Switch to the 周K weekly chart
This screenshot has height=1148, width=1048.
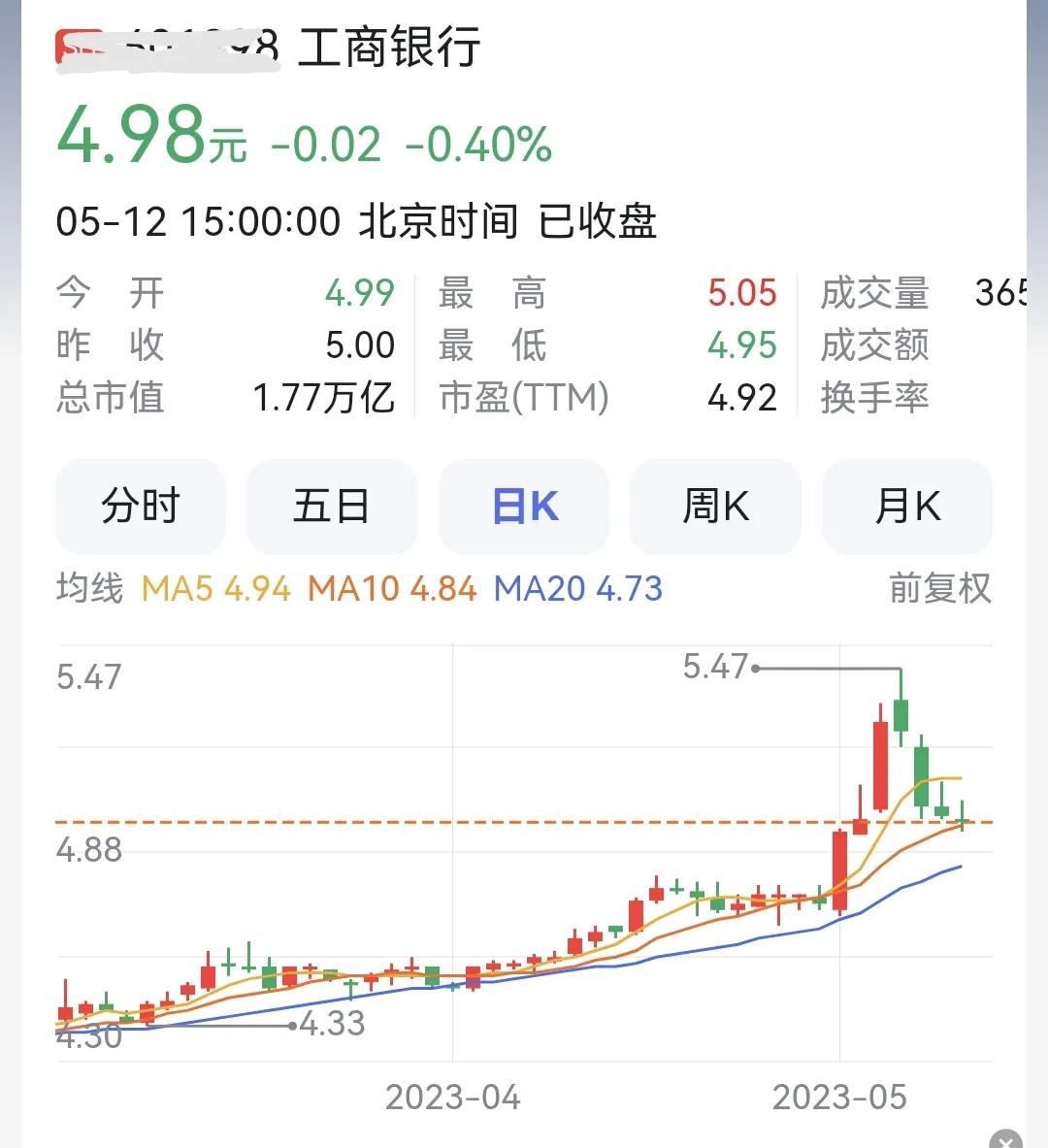(716, 507)
